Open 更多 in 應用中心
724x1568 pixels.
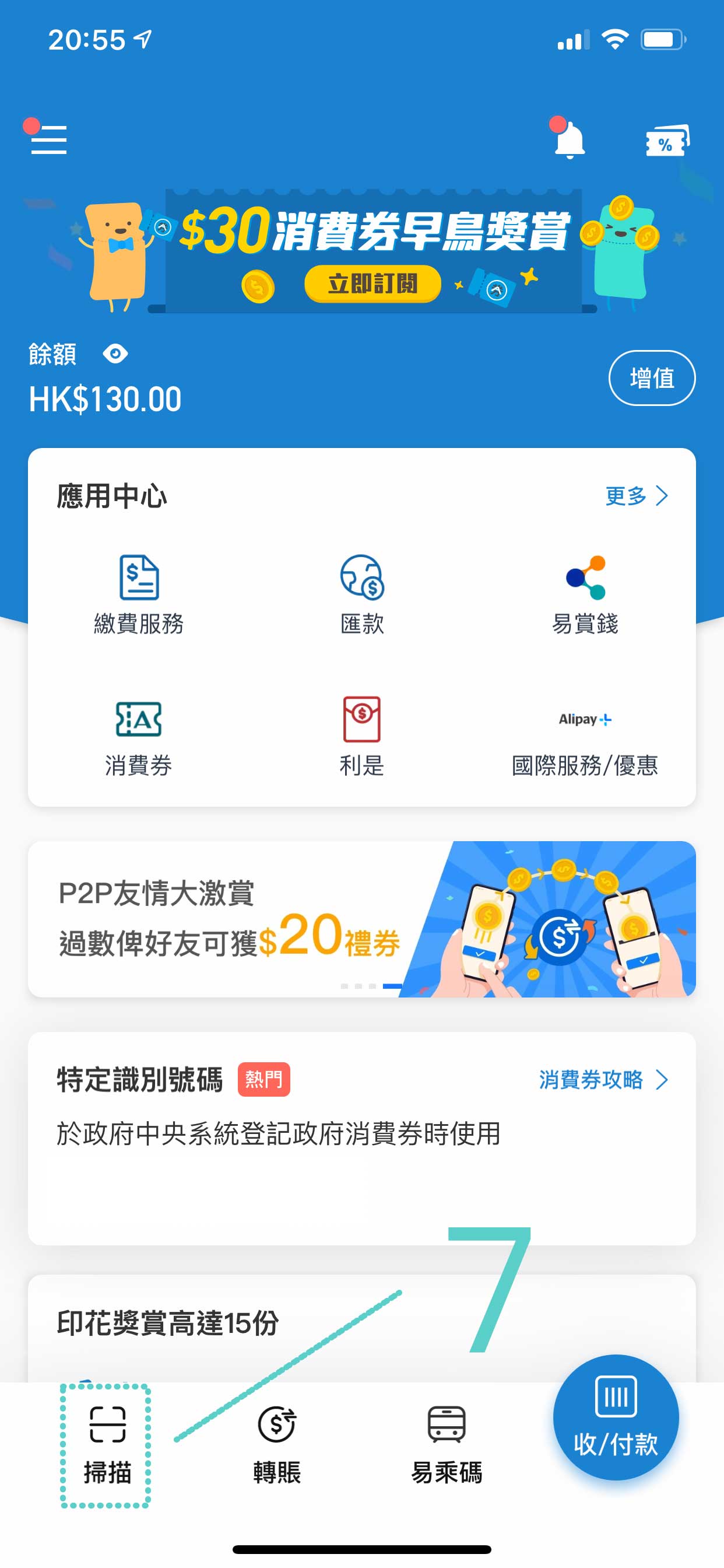637,496
